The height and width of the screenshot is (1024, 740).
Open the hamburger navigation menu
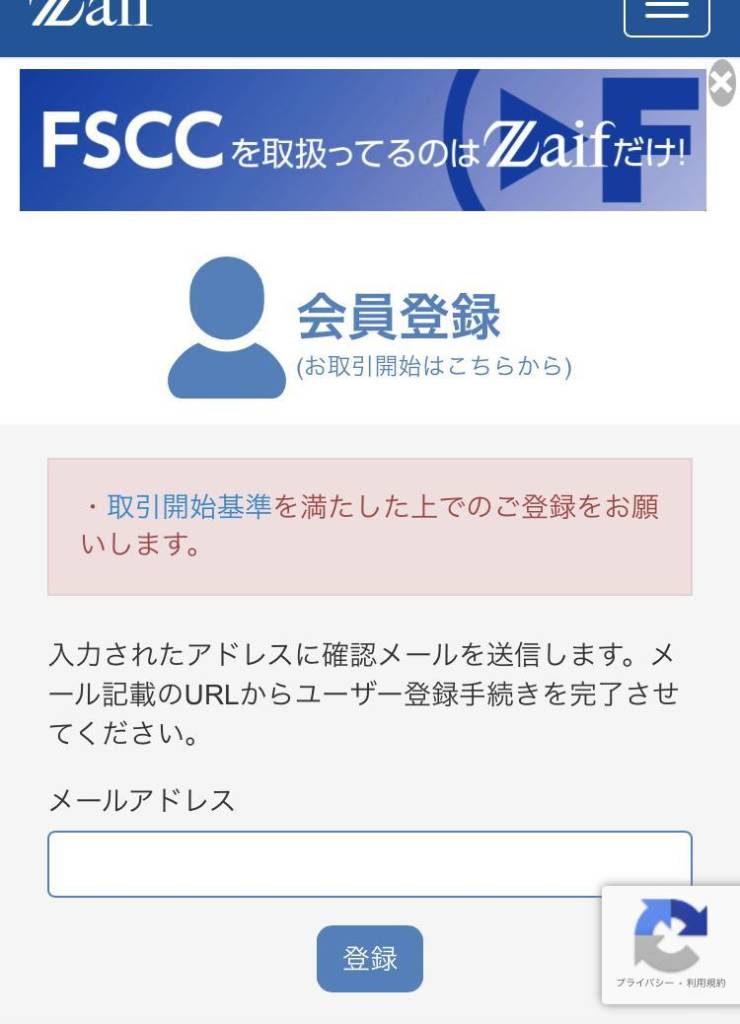(666, 13)
